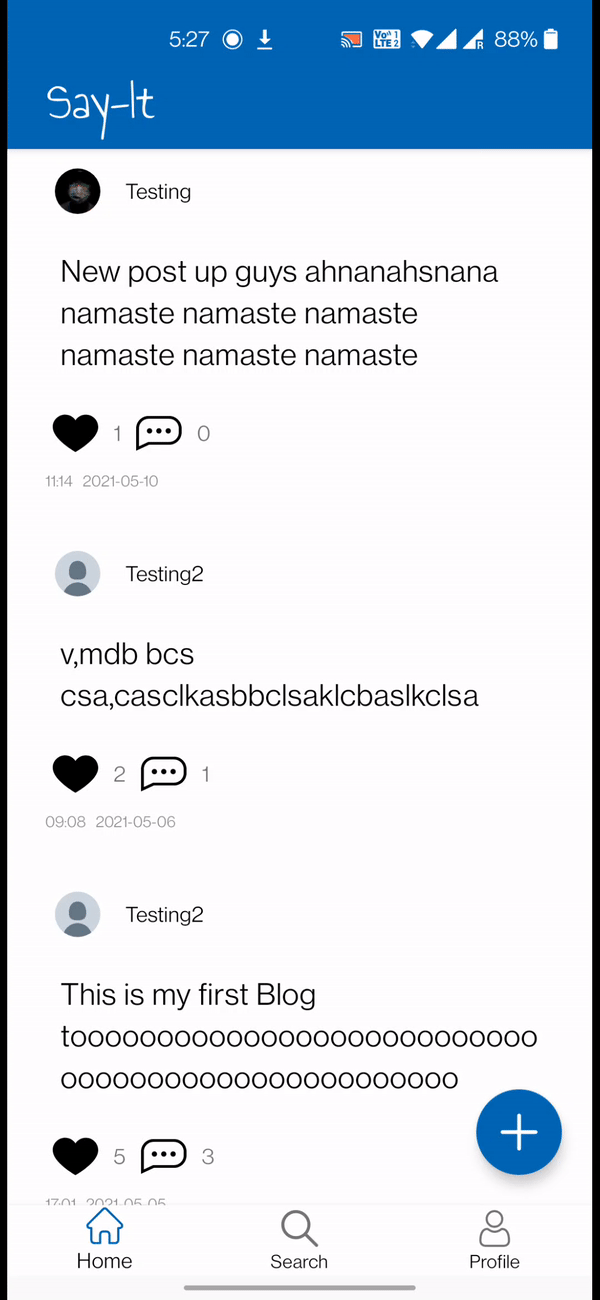Open comments on the "v,mdb bcs" post

tap(163, 773)
